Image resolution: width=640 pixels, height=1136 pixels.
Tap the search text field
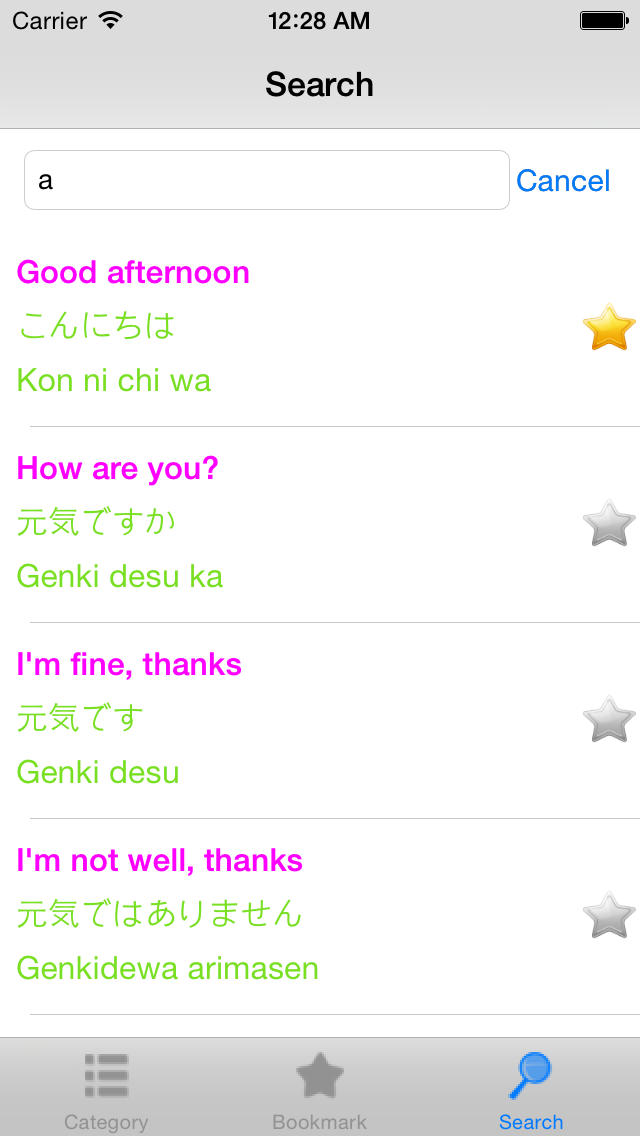[x=267, y=180]
